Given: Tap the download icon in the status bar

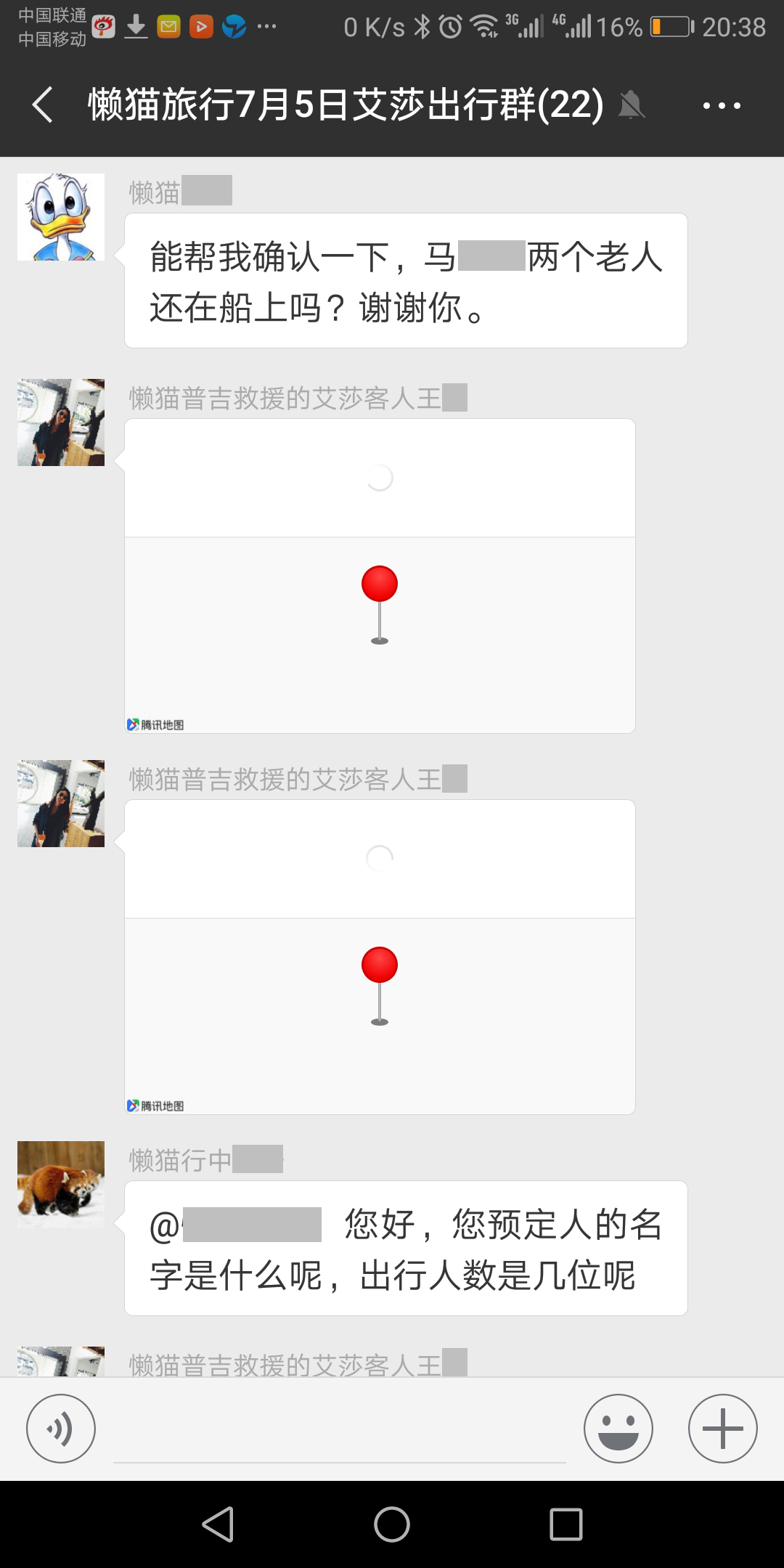Looking at the screenshot, I should 137,24.
